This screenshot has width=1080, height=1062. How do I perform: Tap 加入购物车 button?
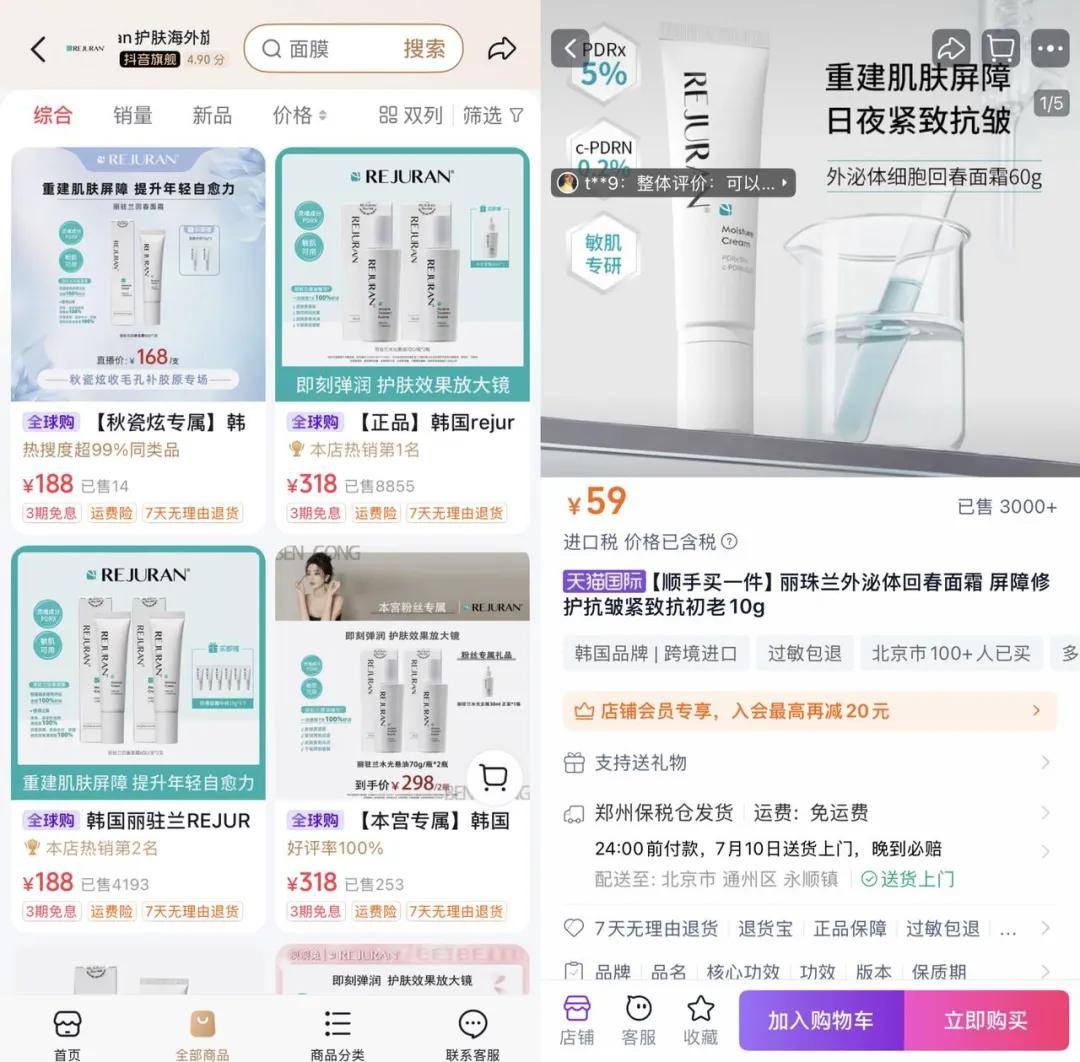click(820, 1020)
